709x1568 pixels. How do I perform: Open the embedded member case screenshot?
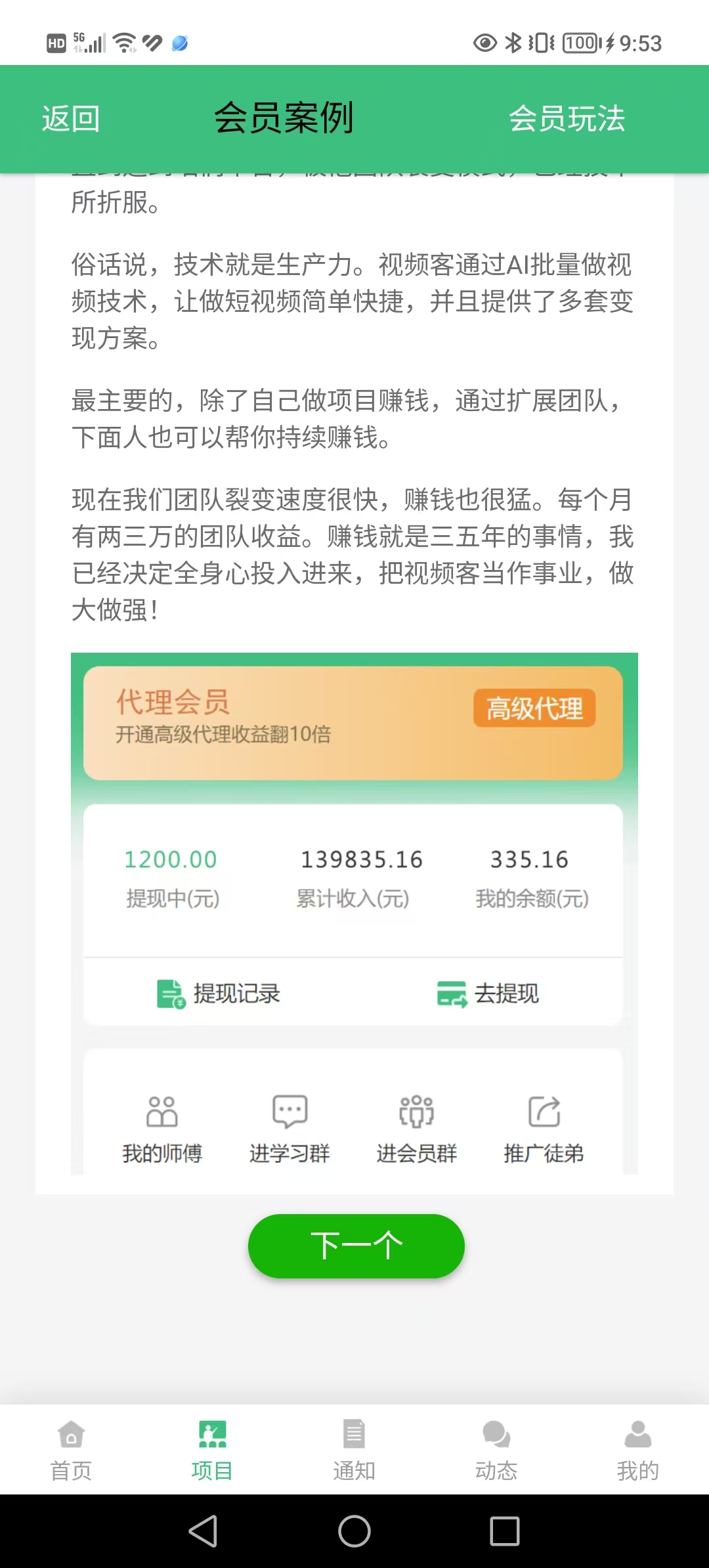(354, 913)
